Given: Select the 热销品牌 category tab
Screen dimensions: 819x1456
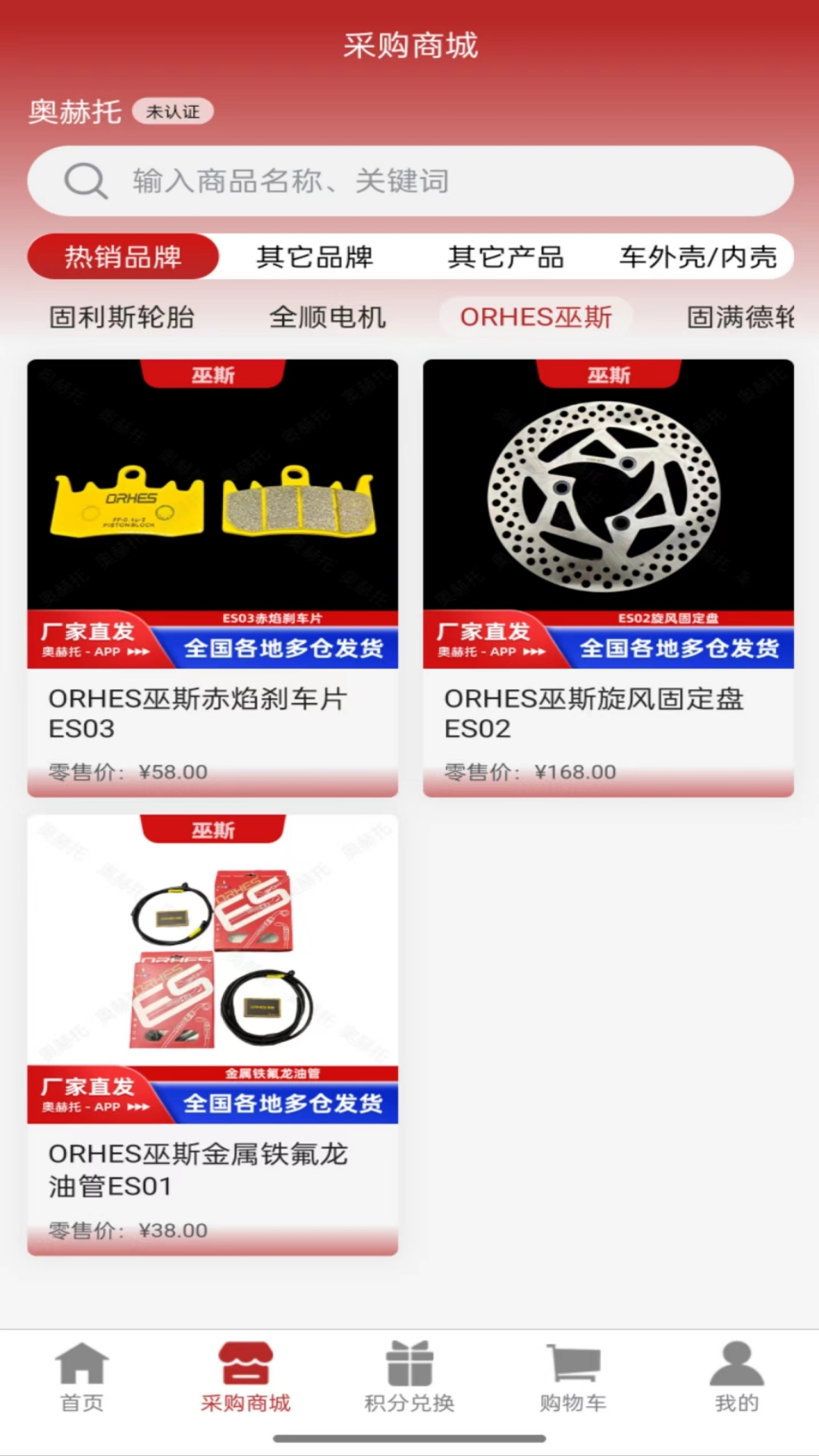Looking at the screenshot, I should [x=123, y=257].
